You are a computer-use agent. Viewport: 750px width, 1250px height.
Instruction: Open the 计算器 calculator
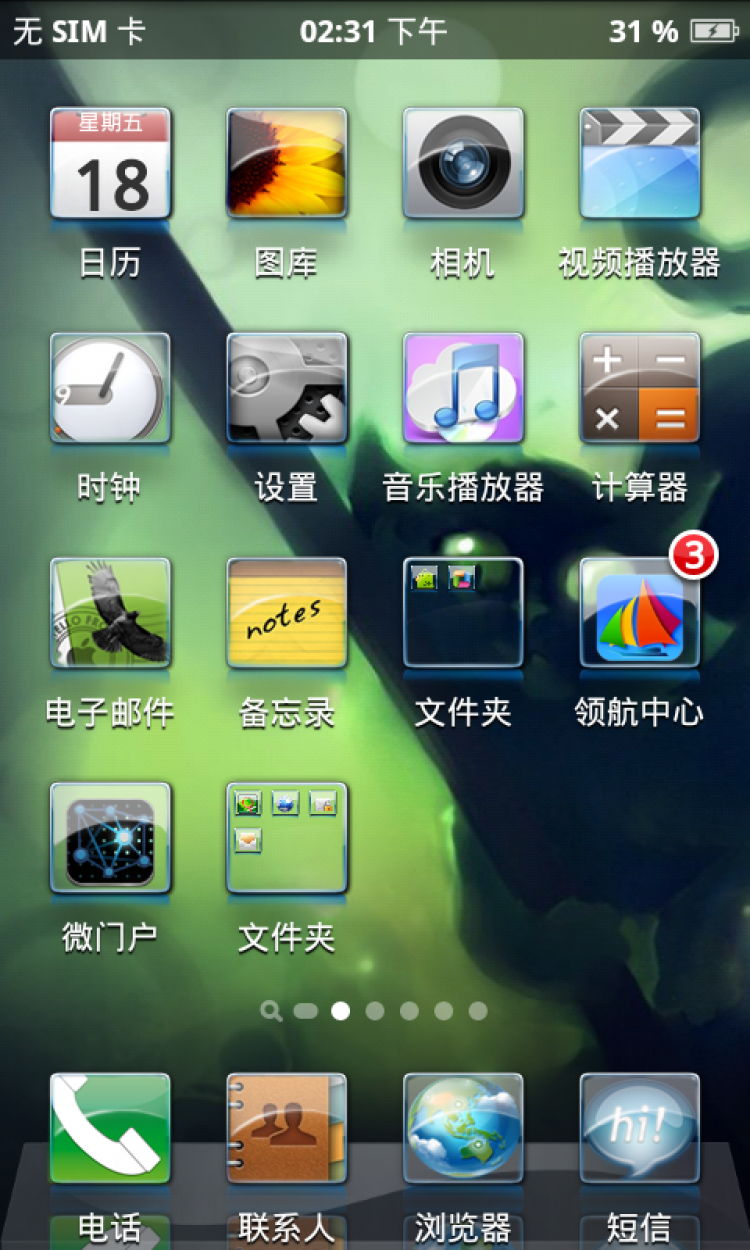(x=640, y=388)
